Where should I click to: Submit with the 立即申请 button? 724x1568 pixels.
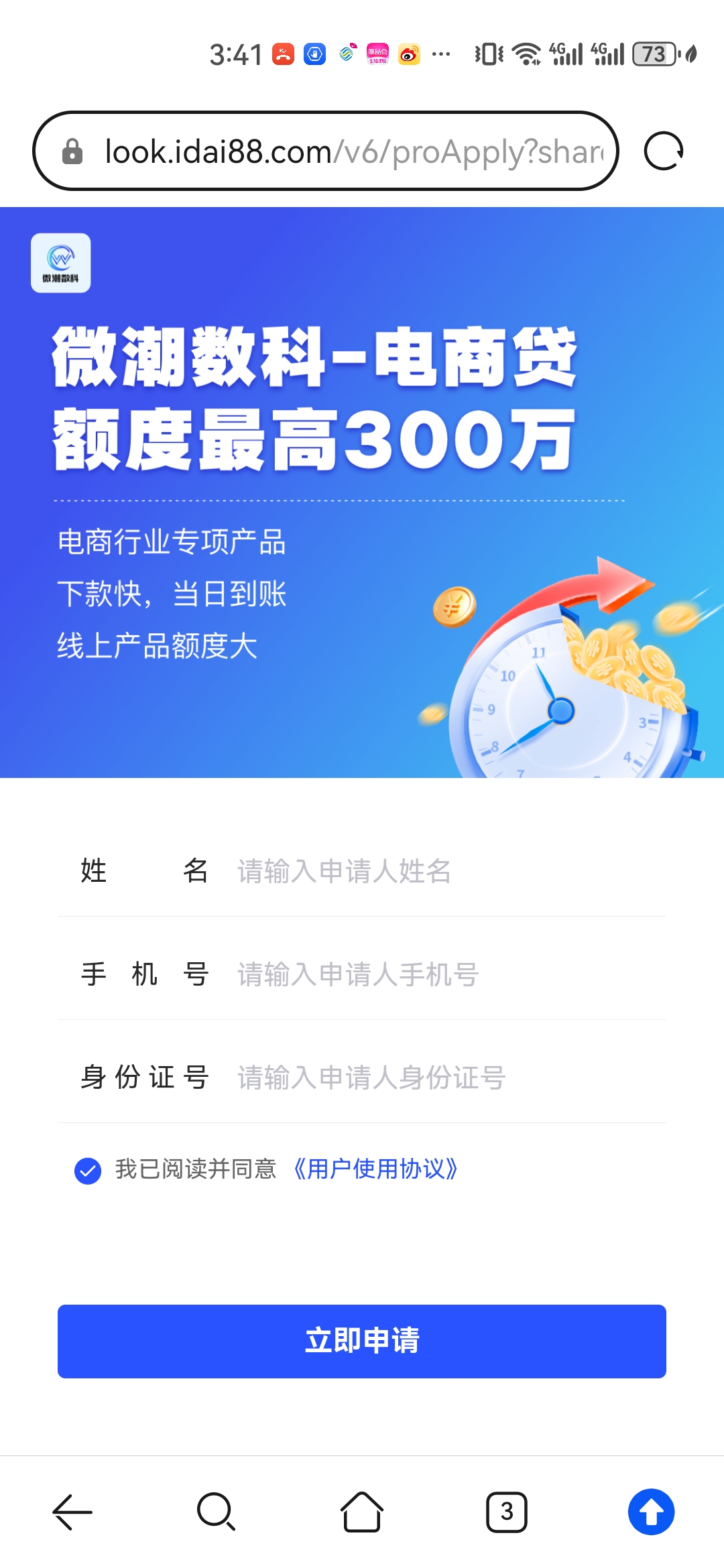pos(362,1342)
